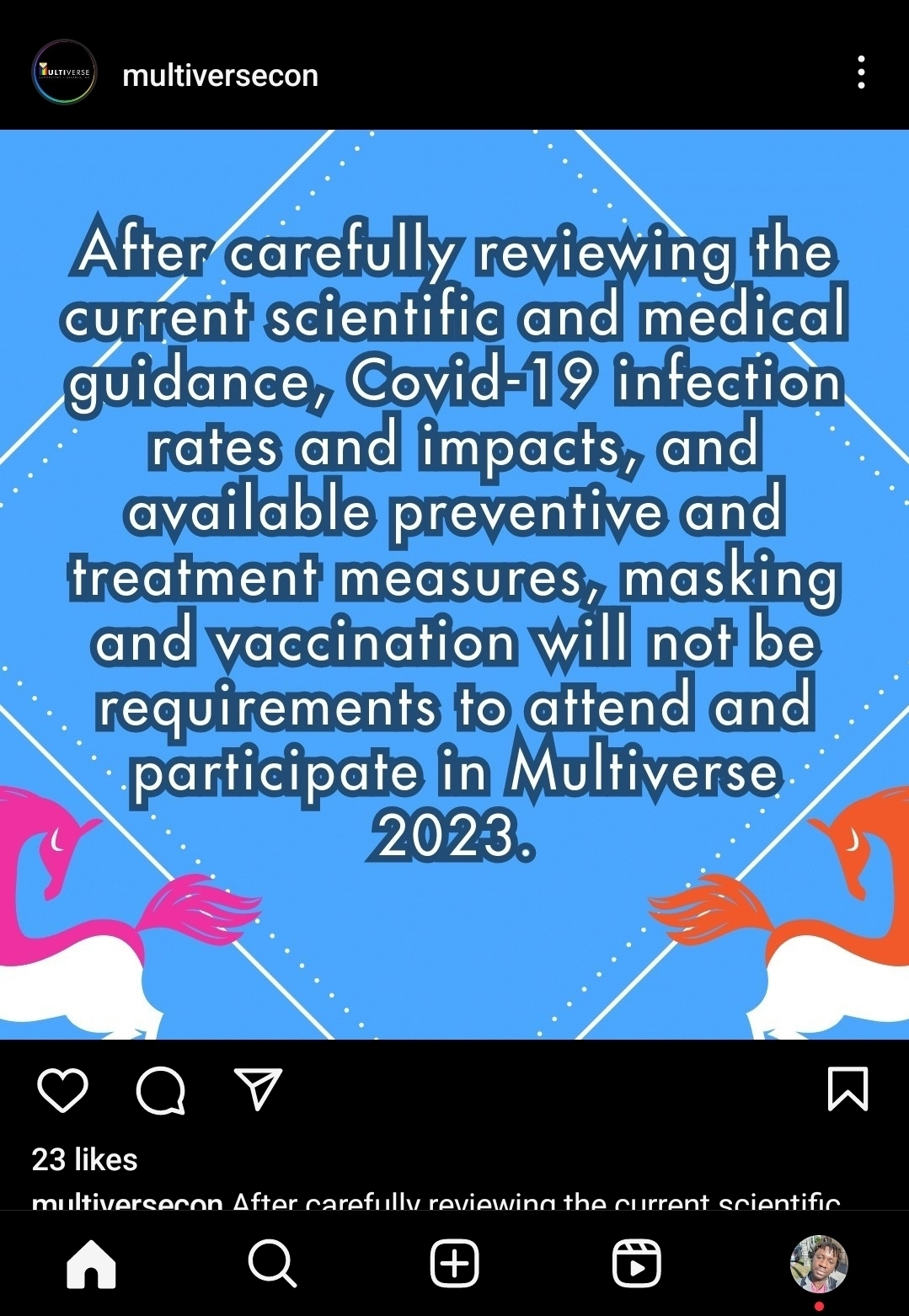Save this post with the bookmark icon

click(x=848, y=1089)
